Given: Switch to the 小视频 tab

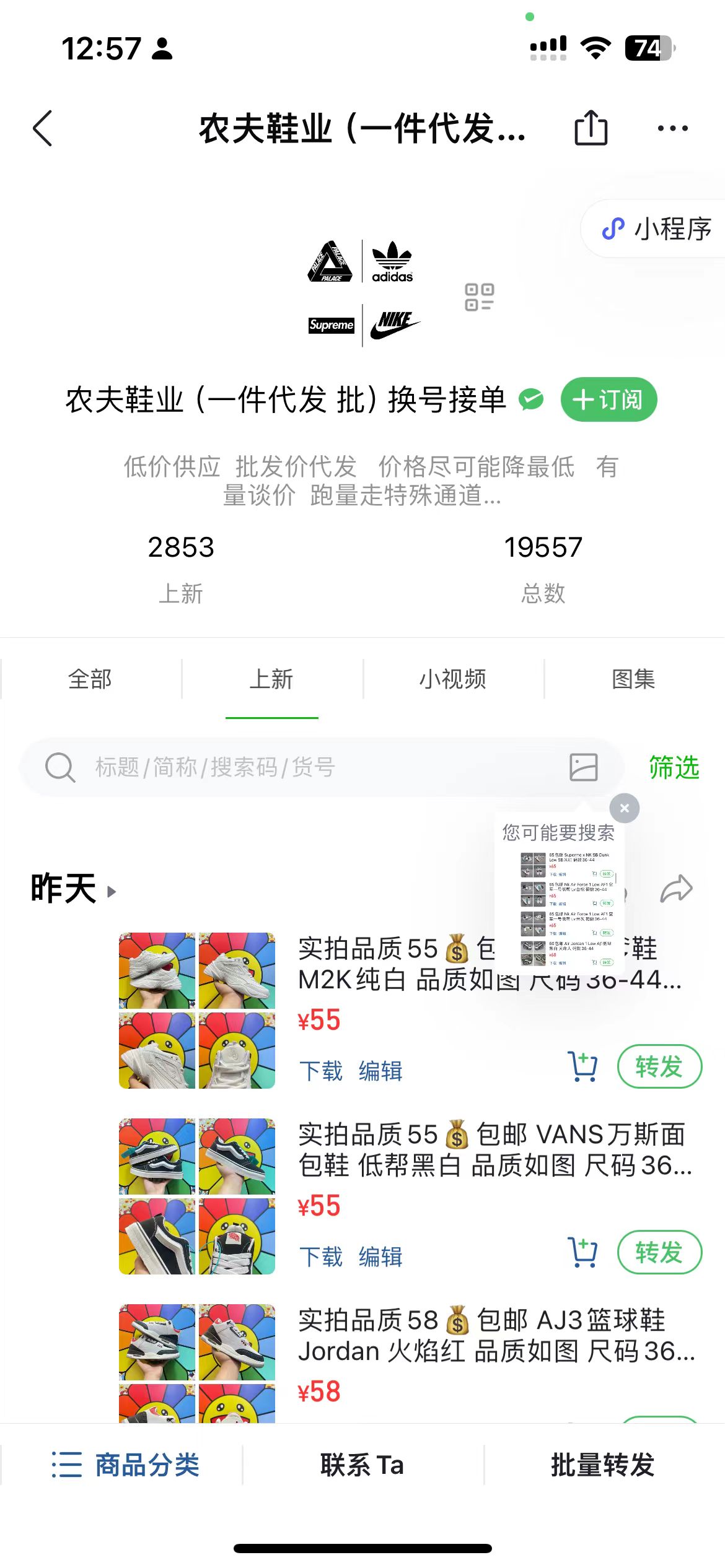Looking at the screenshot, I should [453, 679].
